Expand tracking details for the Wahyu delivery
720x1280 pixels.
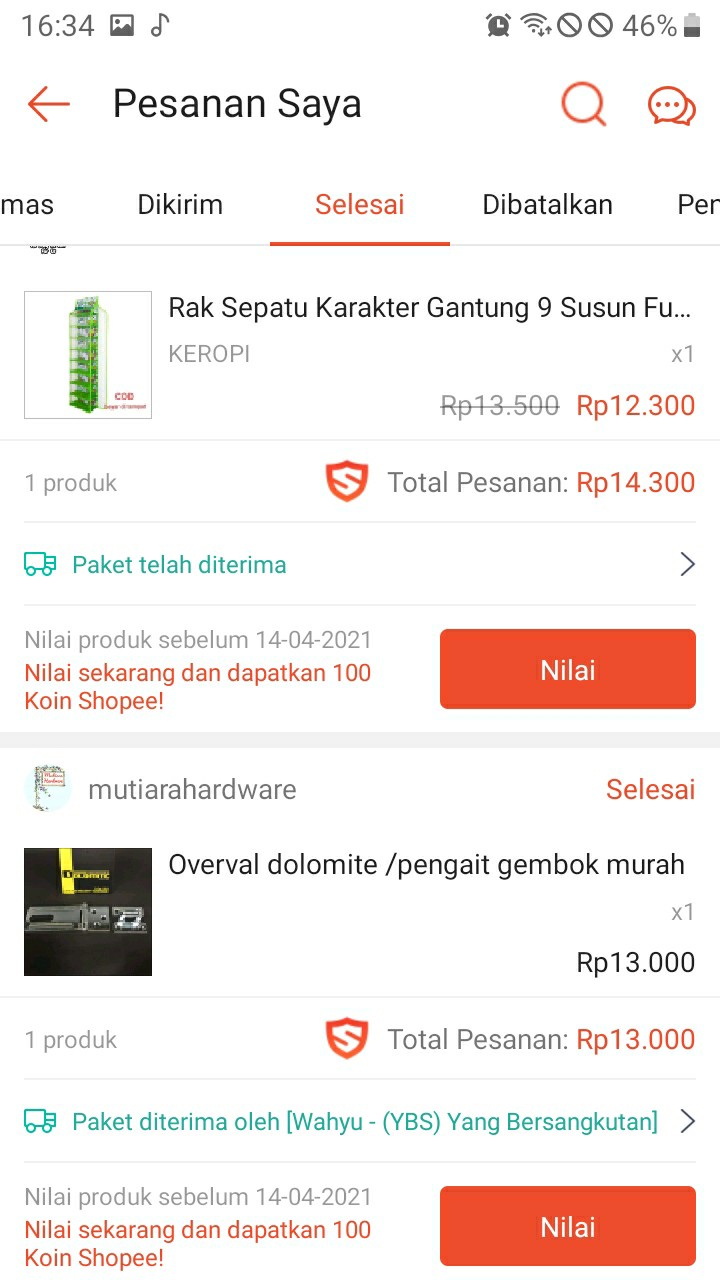click(687, 1121)
